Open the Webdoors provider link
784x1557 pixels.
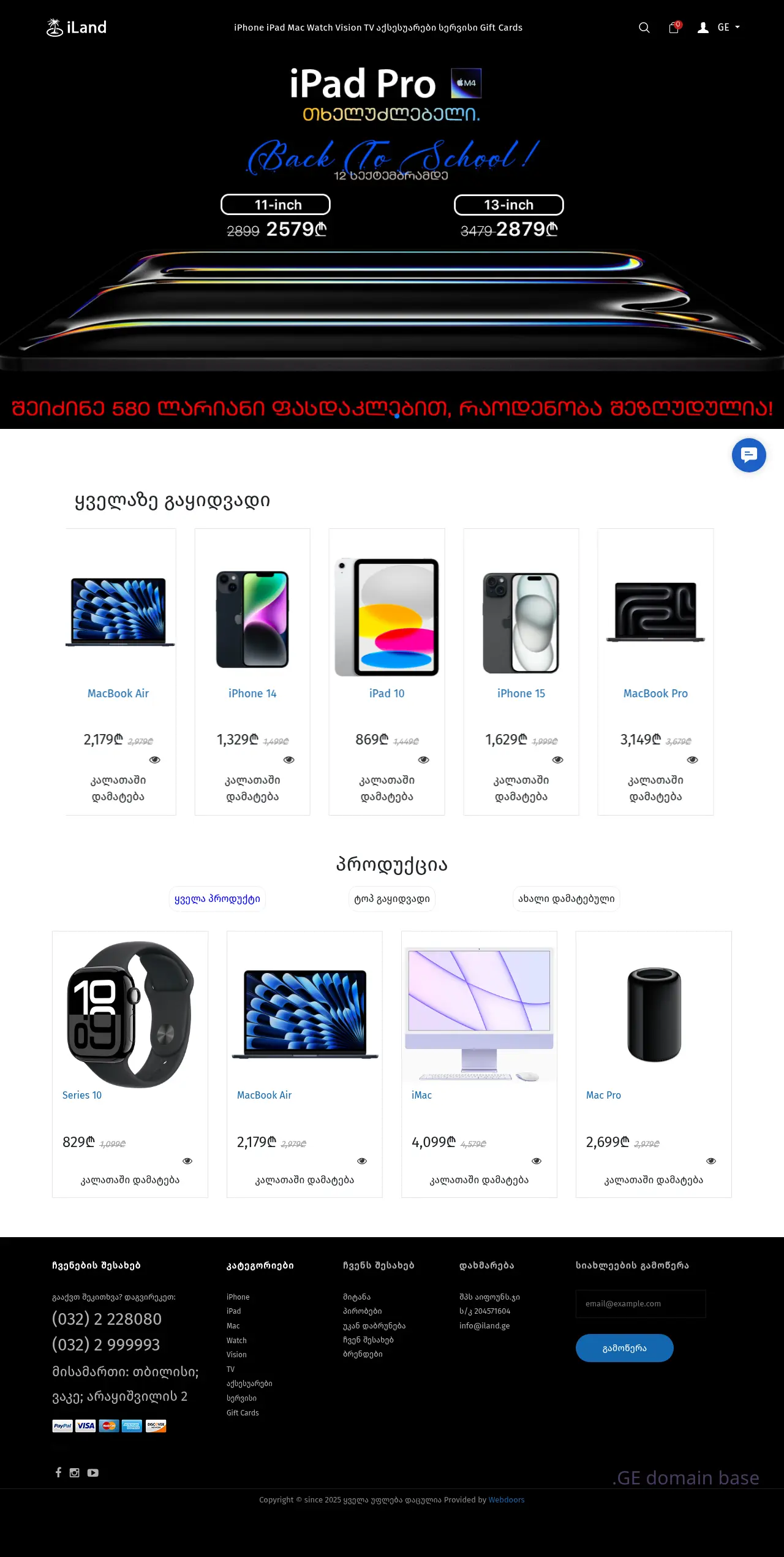point(506,1499)
